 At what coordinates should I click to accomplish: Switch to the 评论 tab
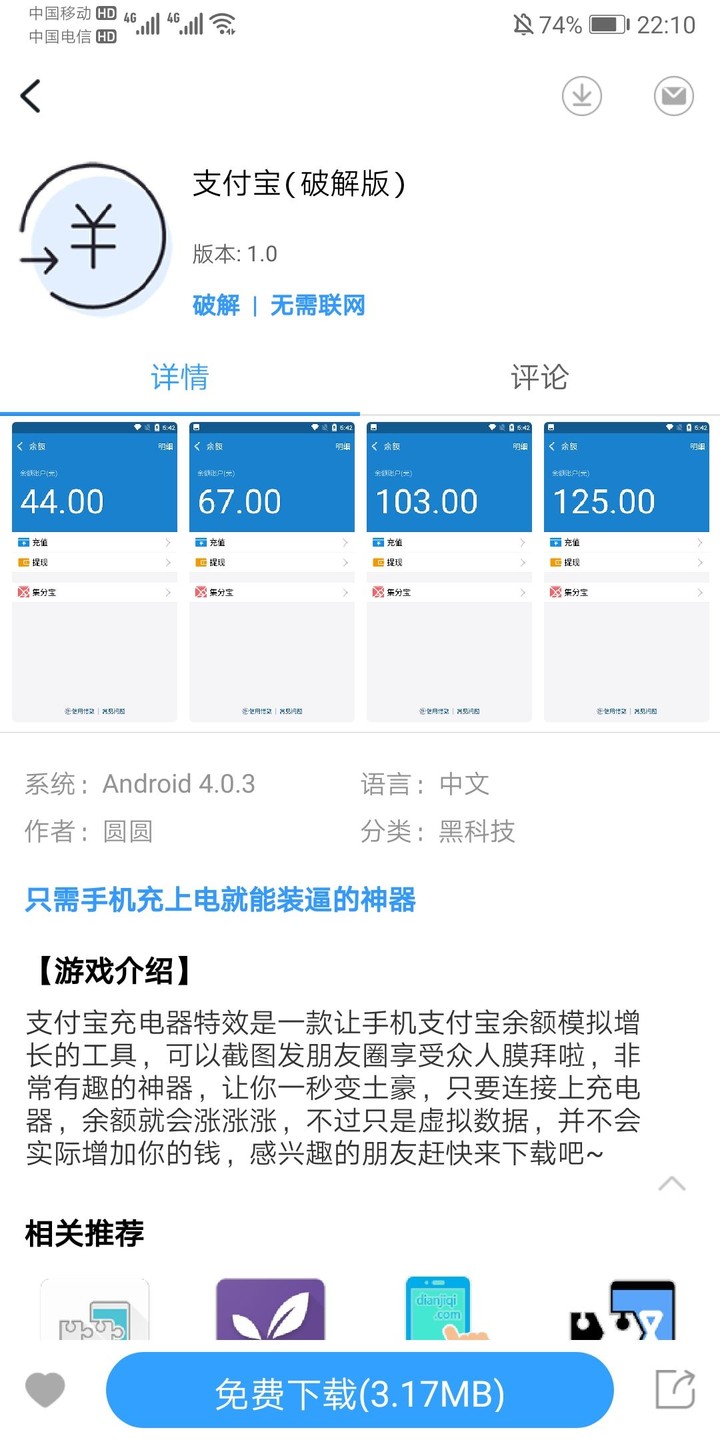(x=539, y=377)
